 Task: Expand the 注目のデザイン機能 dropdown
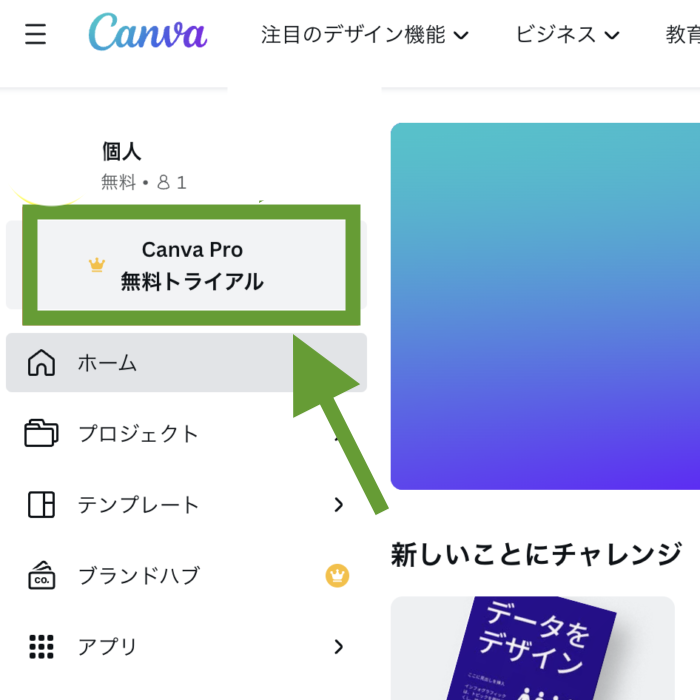[x=365, y=35]
